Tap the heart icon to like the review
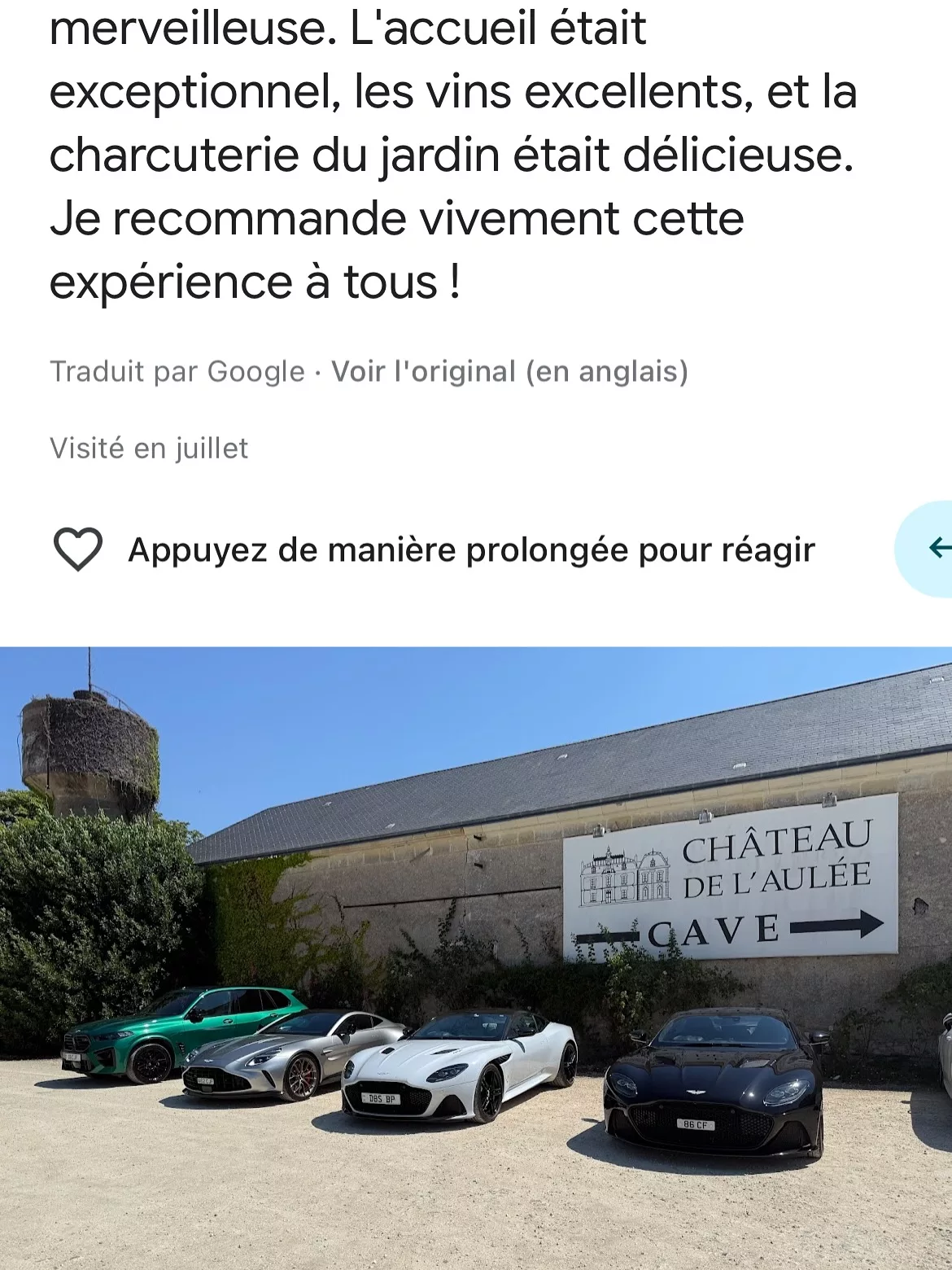Screen dimensions: 952x1270 (77, 550)
